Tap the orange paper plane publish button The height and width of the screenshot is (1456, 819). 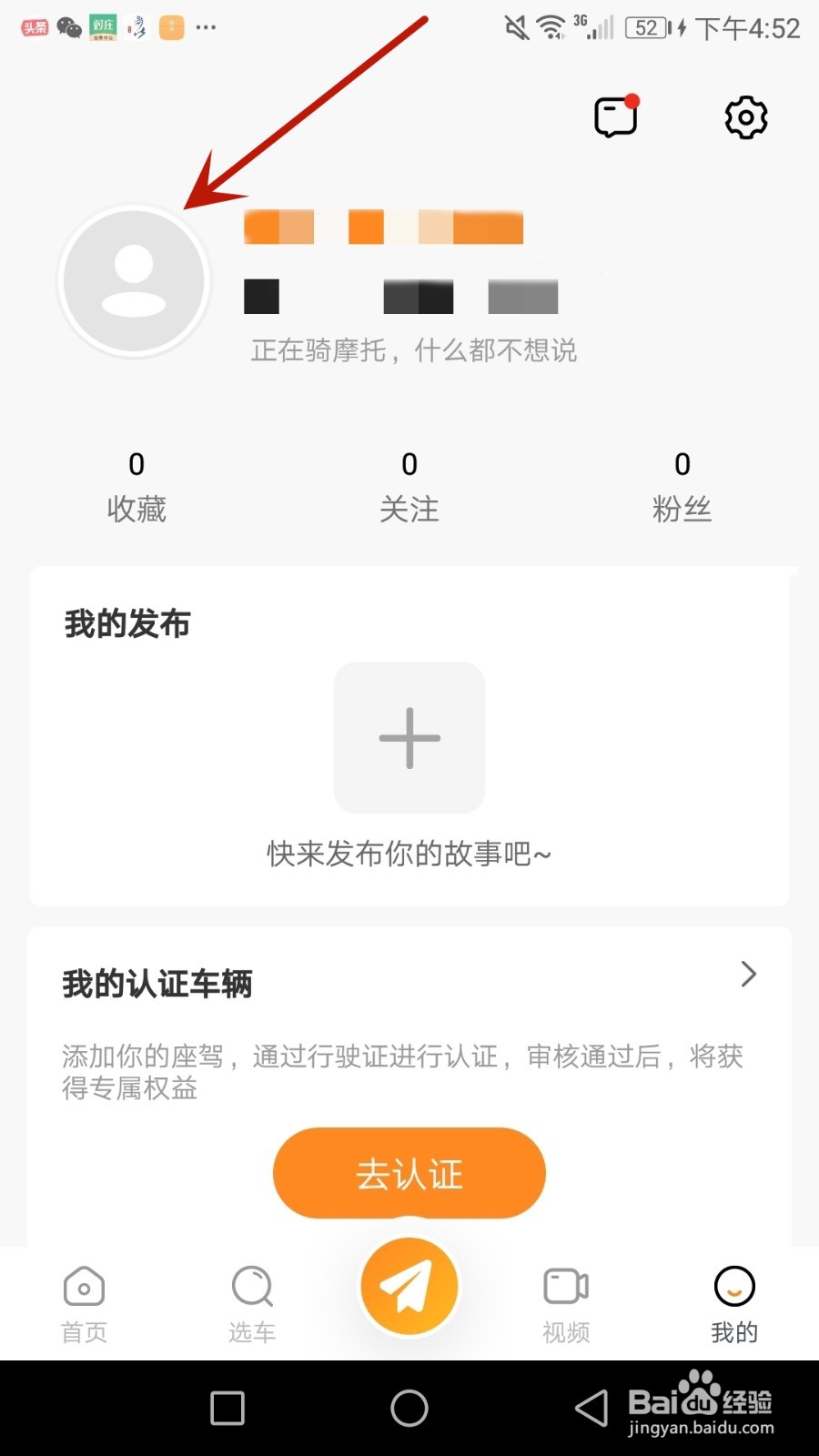pyautogui.click(x=409, y=1286)
